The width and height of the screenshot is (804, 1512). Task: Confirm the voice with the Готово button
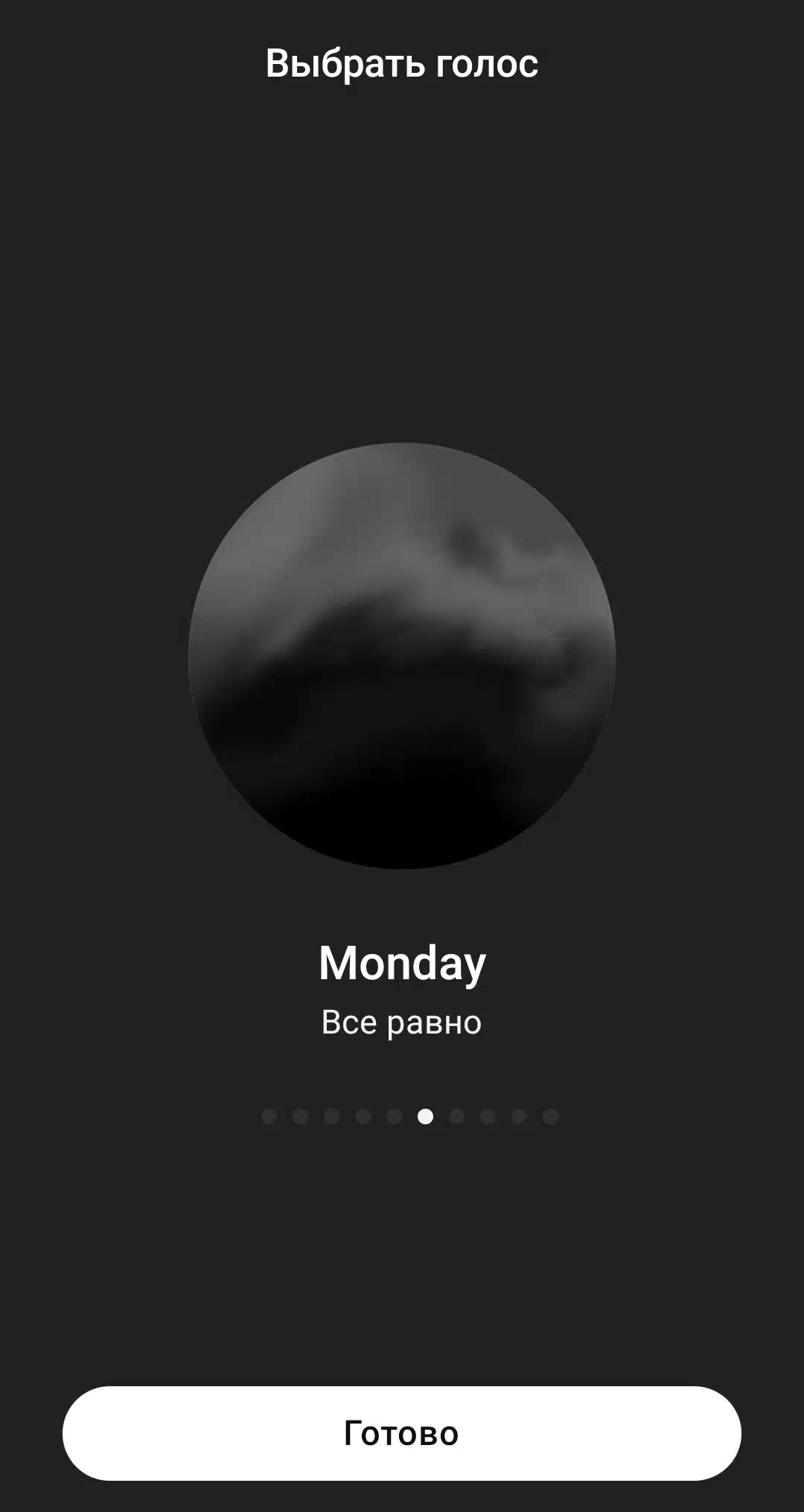tap(402, 1433)
